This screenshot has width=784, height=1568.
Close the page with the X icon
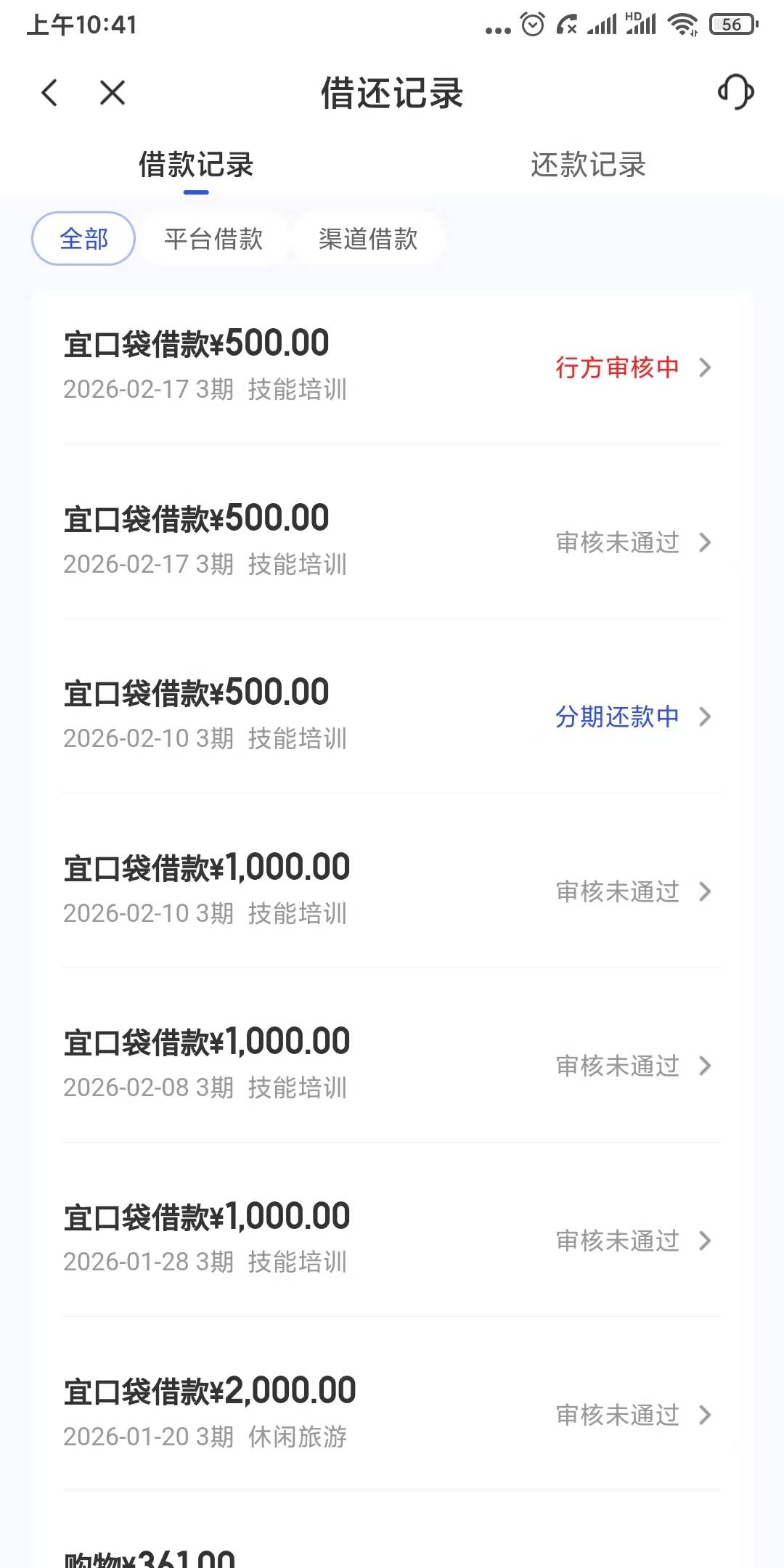pyautogui.click(x=113, y=93)
